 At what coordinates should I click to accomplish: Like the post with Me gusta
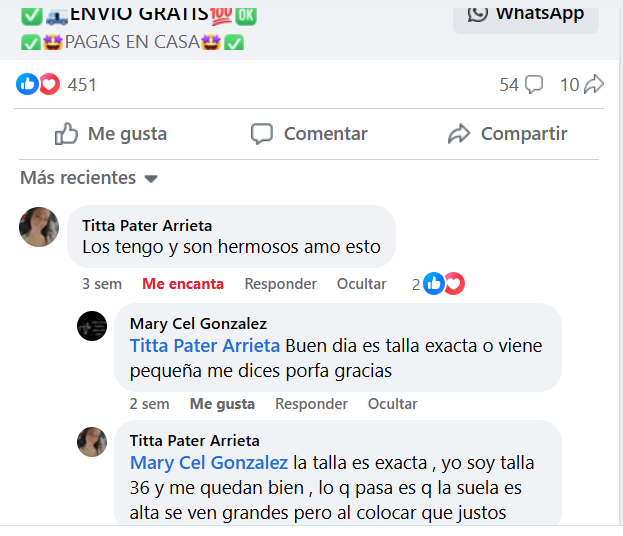click(111, 134)
